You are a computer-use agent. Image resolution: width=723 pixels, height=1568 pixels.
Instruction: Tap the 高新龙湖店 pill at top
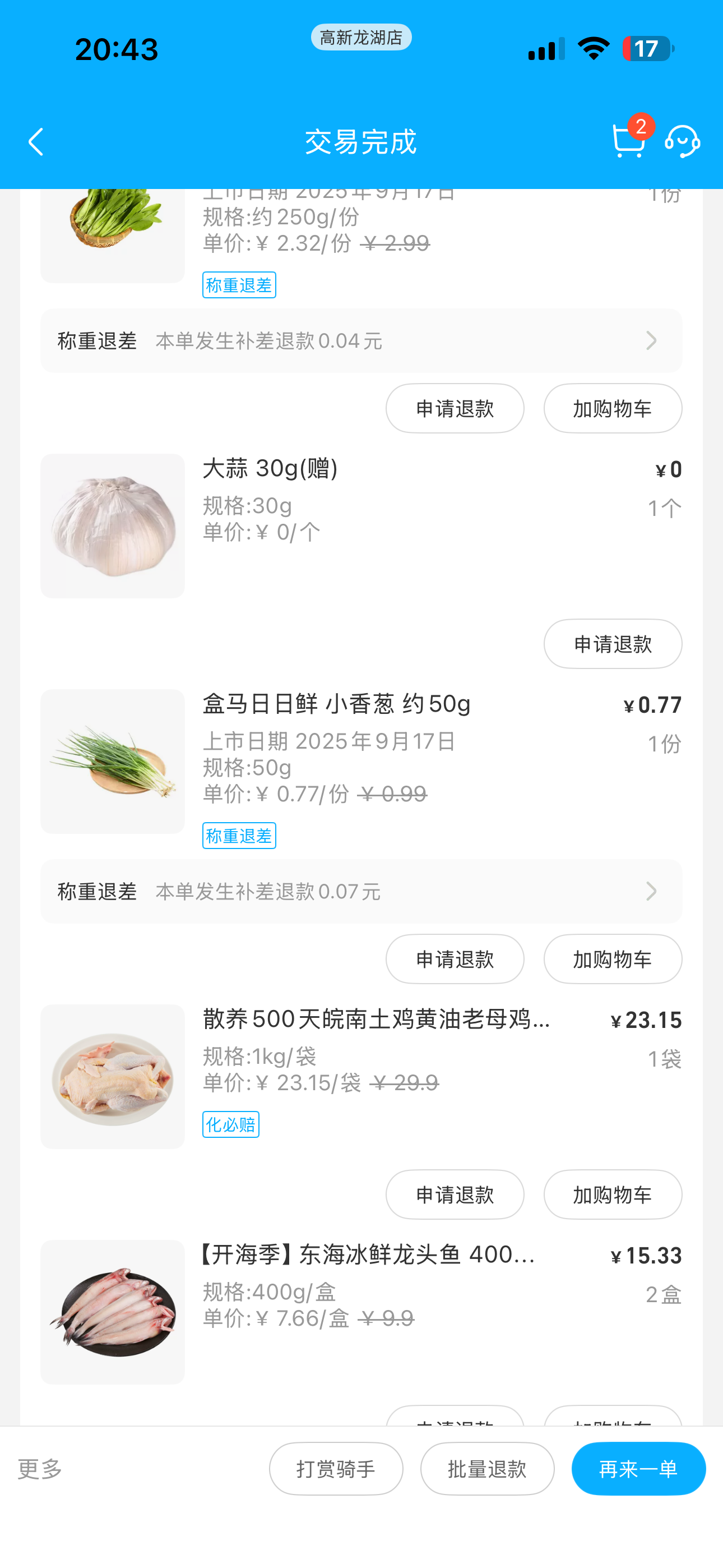361,38
